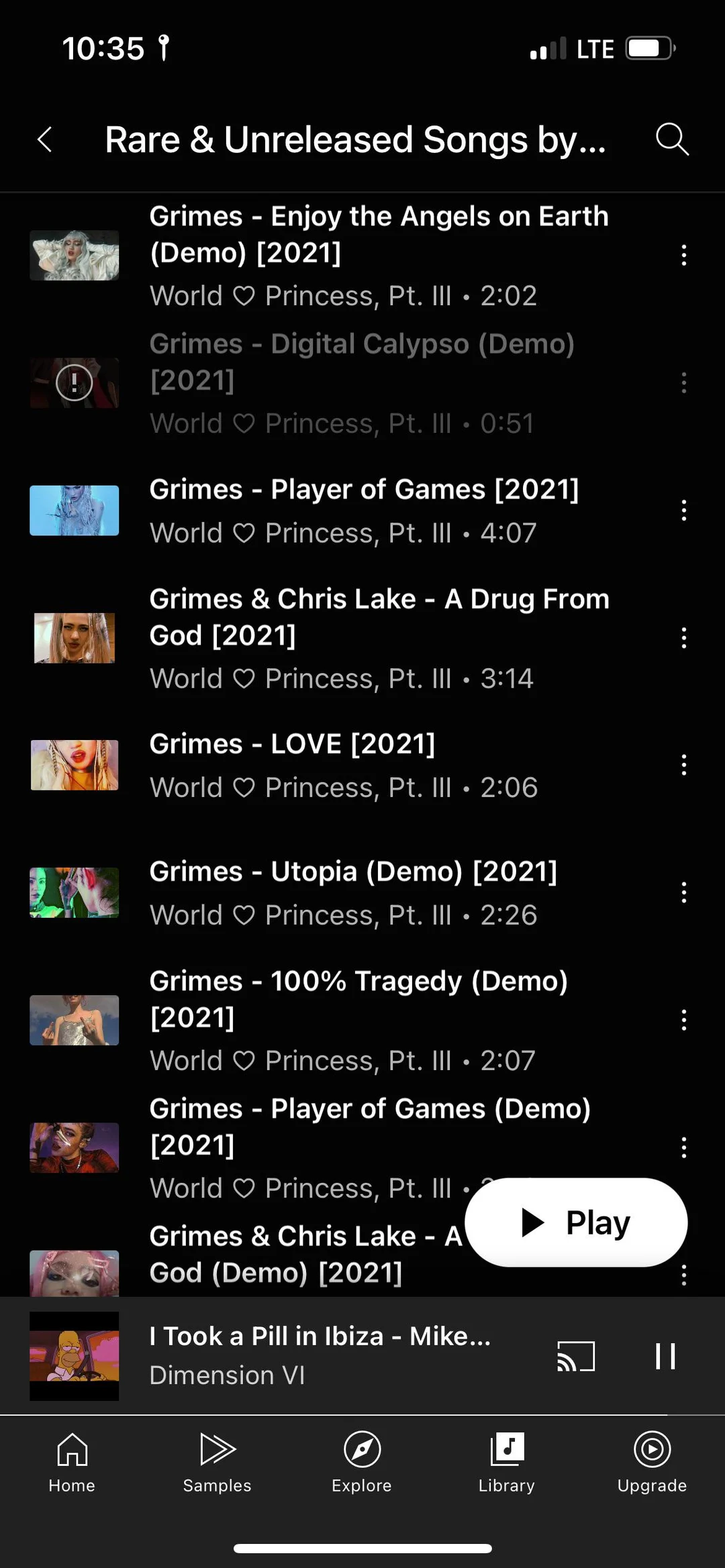Tap the playlist title Rare & Unreleased Songs

click(356, 140)
